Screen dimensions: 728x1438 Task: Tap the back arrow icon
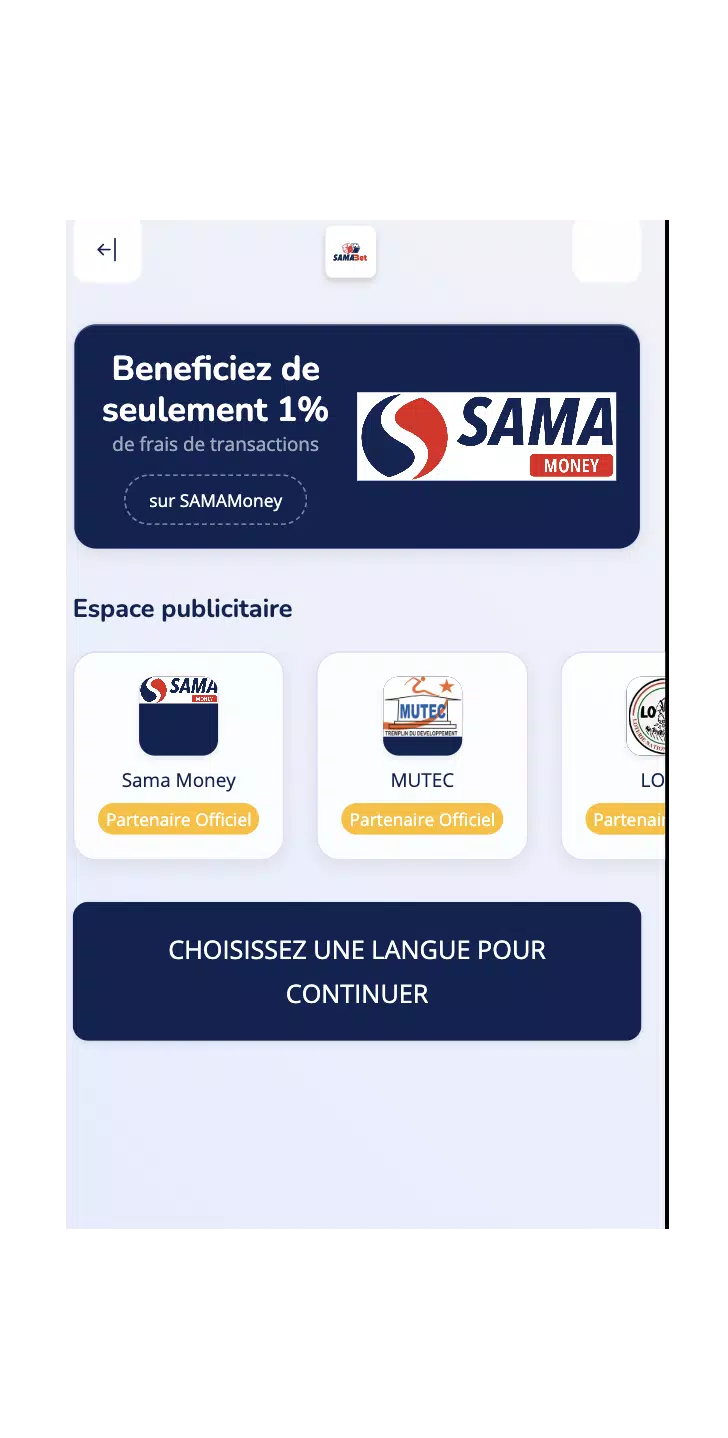107,250
